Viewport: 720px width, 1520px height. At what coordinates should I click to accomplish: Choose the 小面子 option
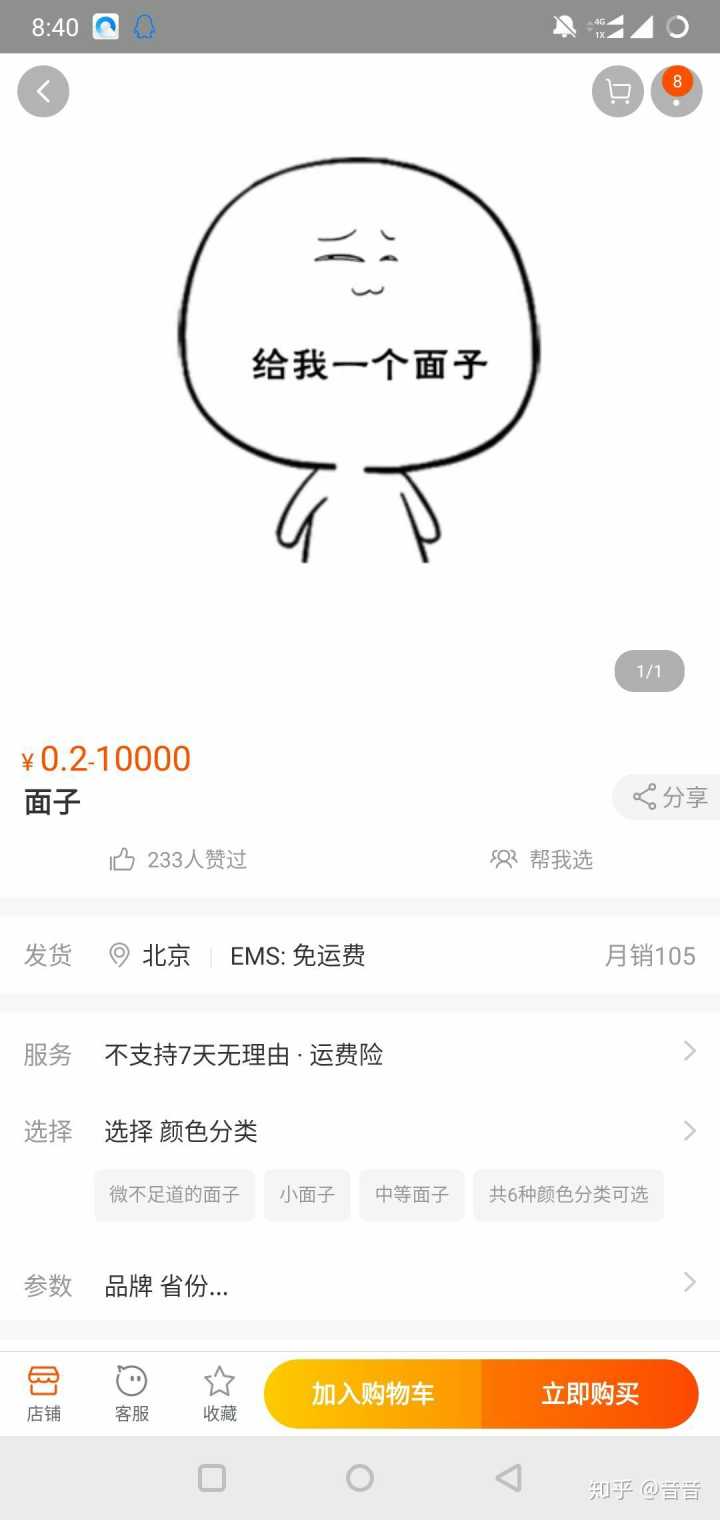(307, 1195)
